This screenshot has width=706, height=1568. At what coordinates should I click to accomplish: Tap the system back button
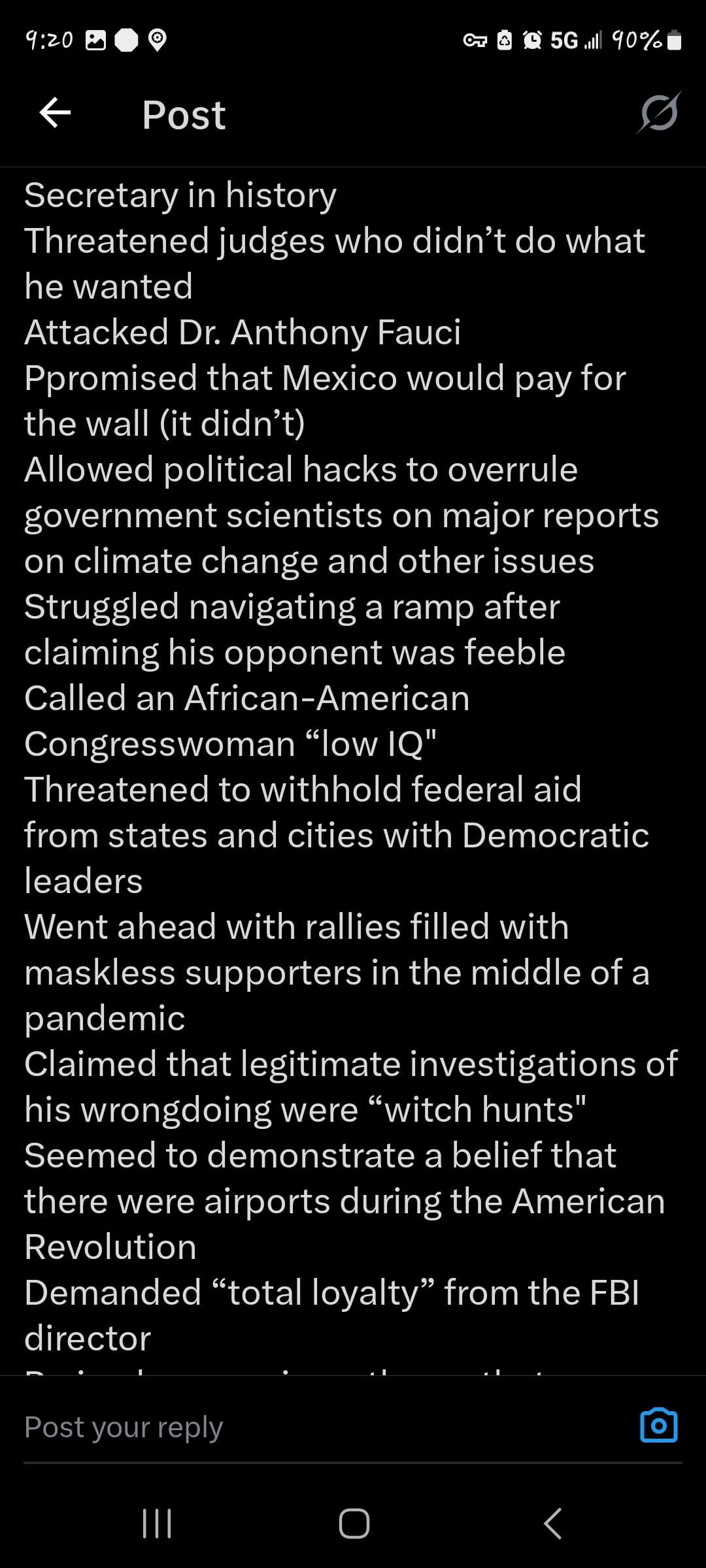pyautogui.click(x=552, y=1524)
